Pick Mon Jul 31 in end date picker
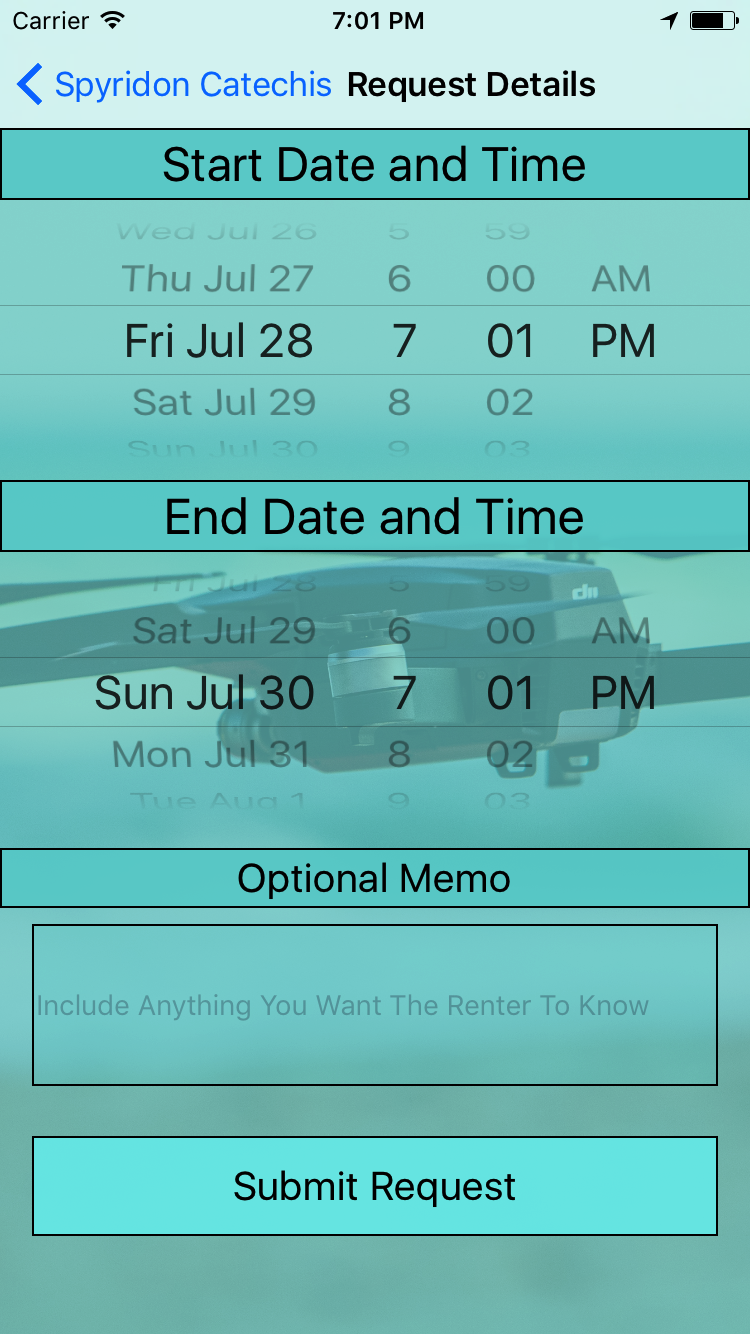This screenshot has height=1334, width=750. click(x=211, y=754)
